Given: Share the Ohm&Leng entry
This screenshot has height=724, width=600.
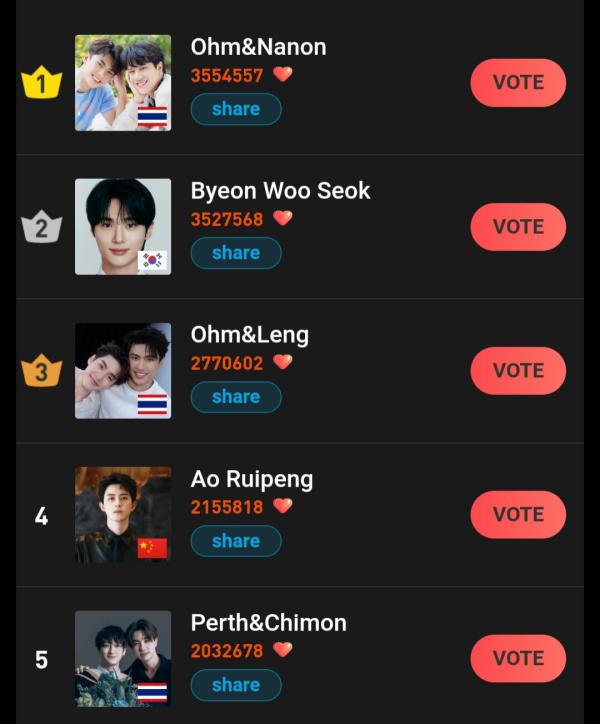Looking at the screenshot, I should (x=236, y=397).
